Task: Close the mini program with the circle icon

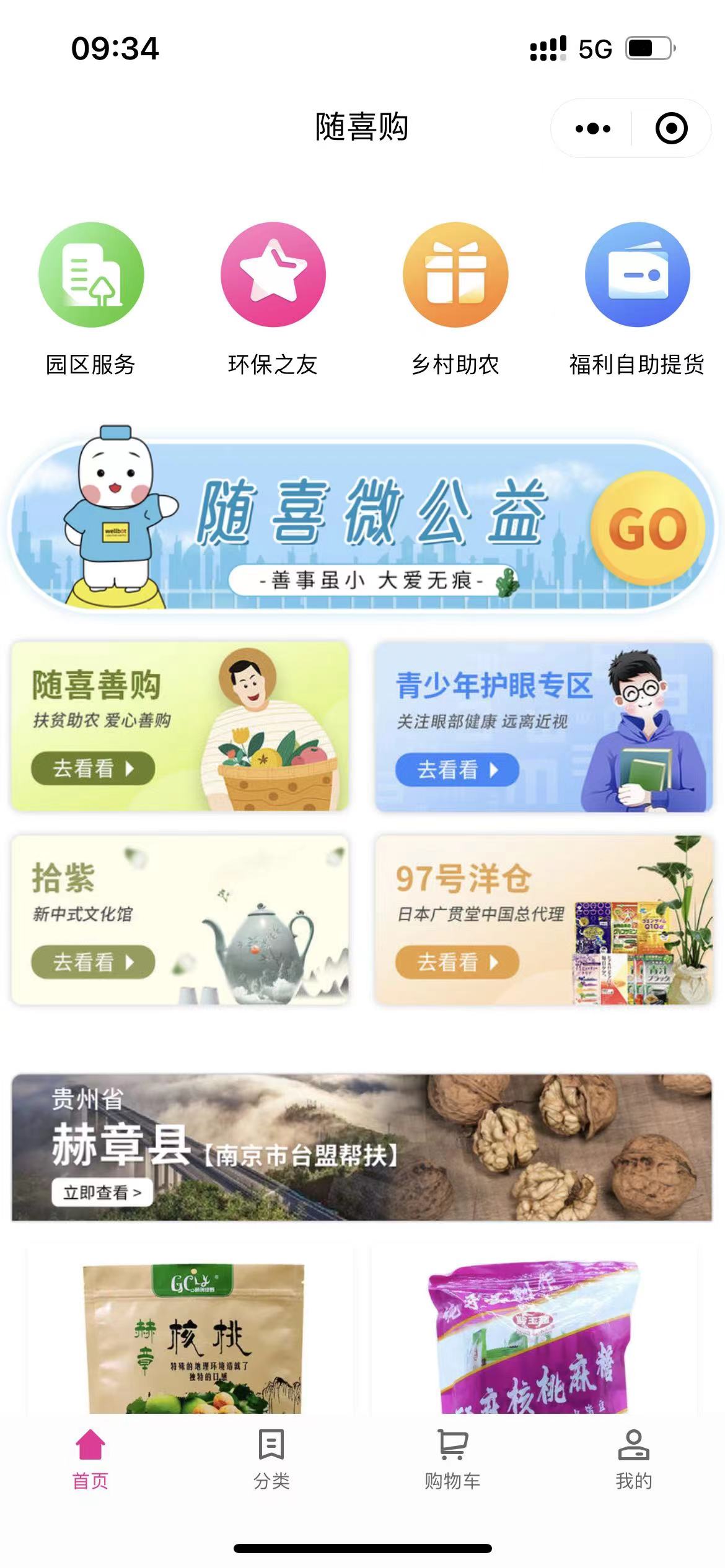Action: tap(671, 128)
